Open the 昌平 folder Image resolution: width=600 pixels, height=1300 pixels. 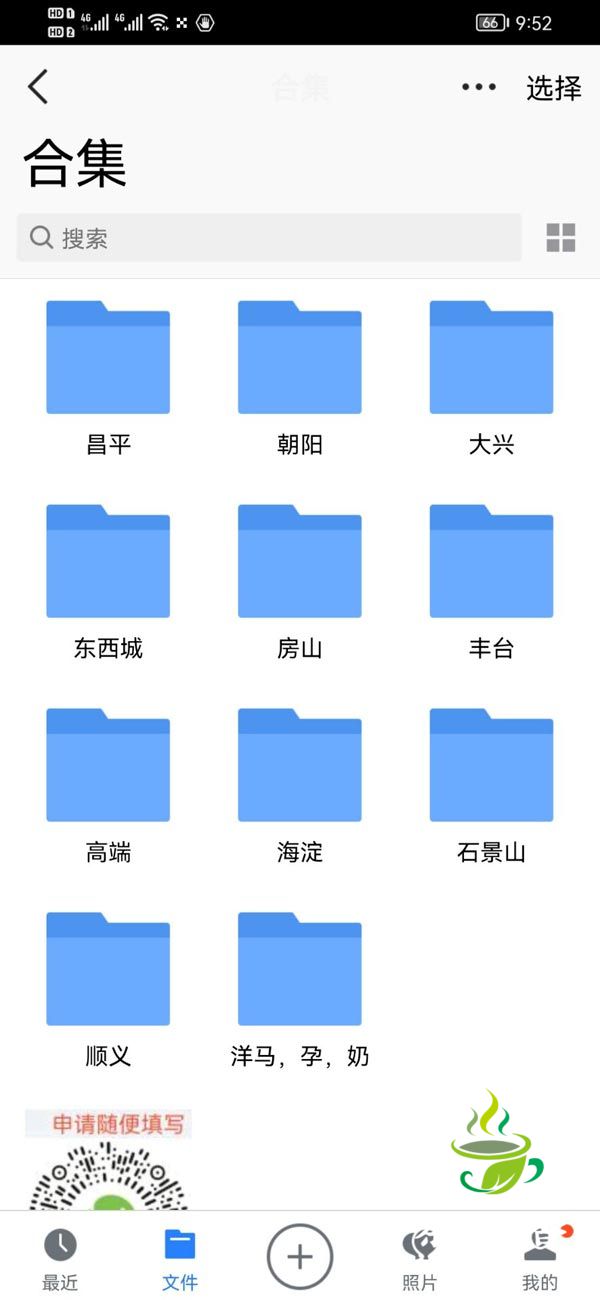click(x=108, y=358)
